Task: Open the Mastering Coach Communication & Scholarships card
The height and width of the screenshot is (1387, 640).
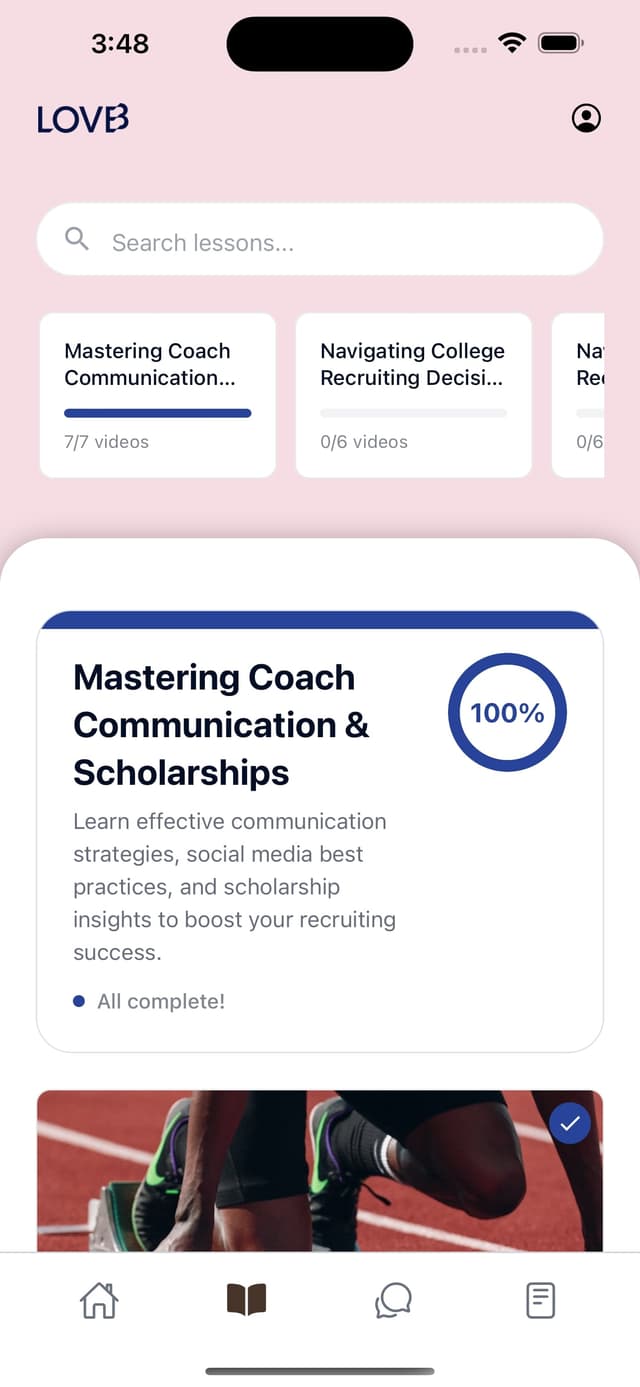Action: click(x=320, y=830)
